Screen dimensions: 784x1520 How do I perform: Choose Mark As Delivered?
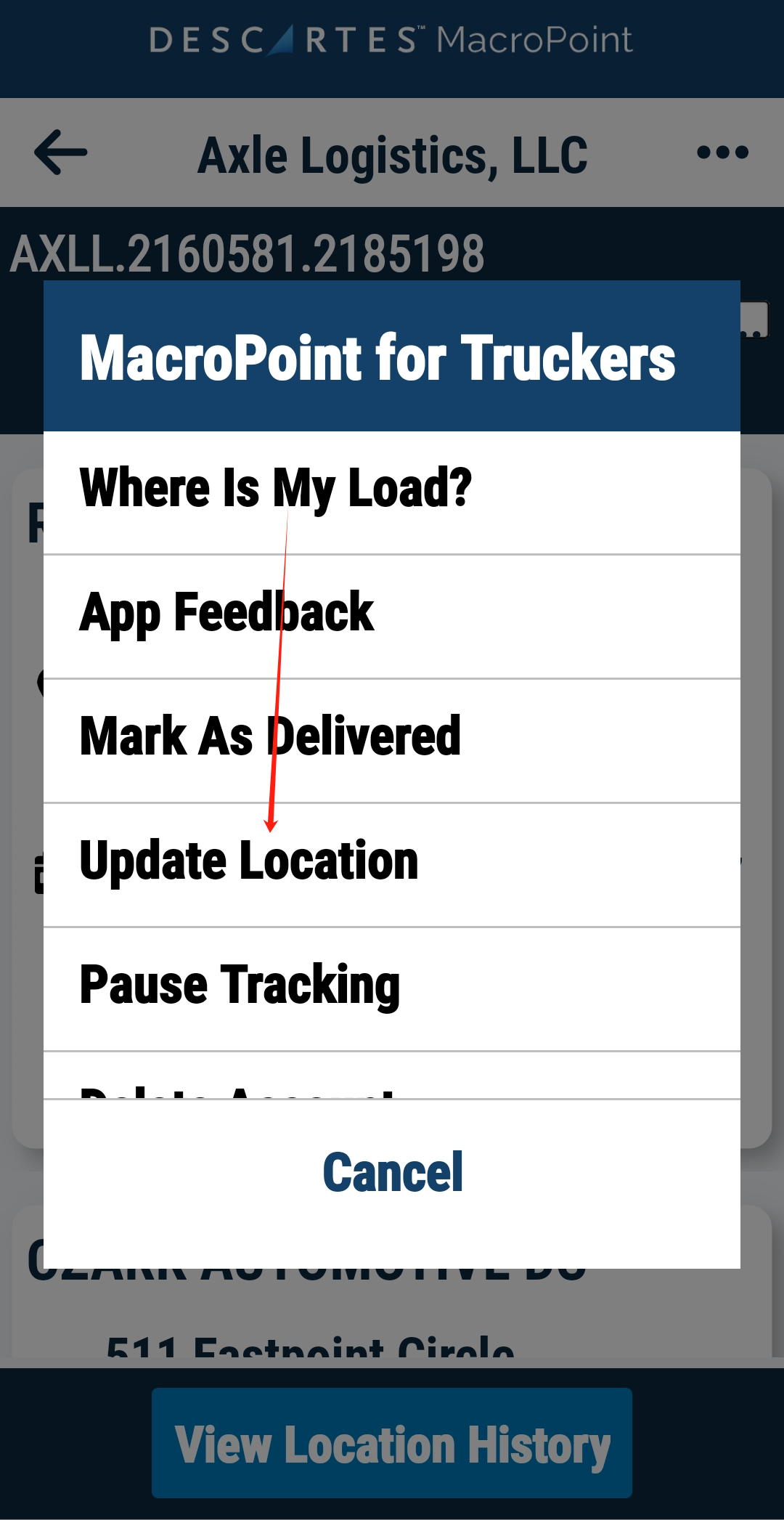coord(270,736)
